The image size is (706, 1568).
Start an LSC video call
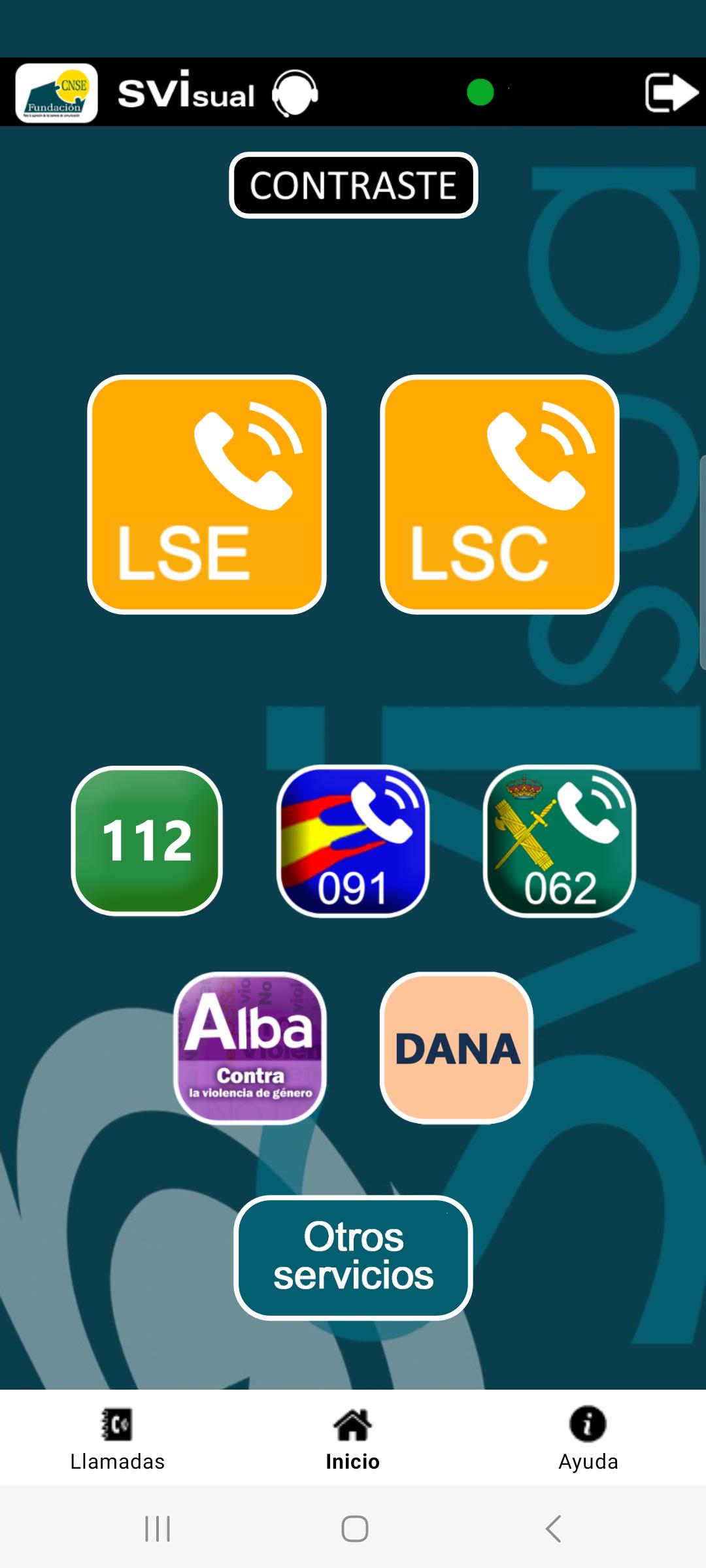click(499, 495)
